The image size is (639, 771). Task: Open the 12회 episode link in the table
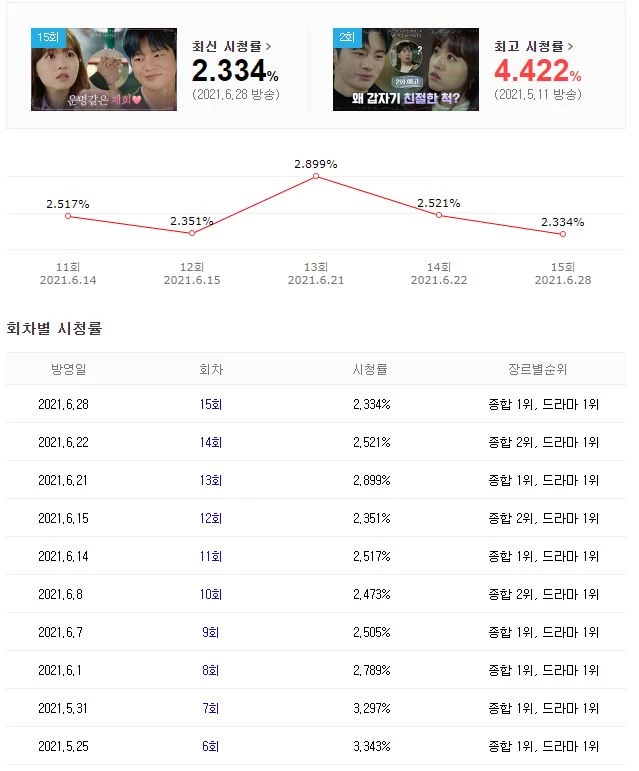click(211, 518)
